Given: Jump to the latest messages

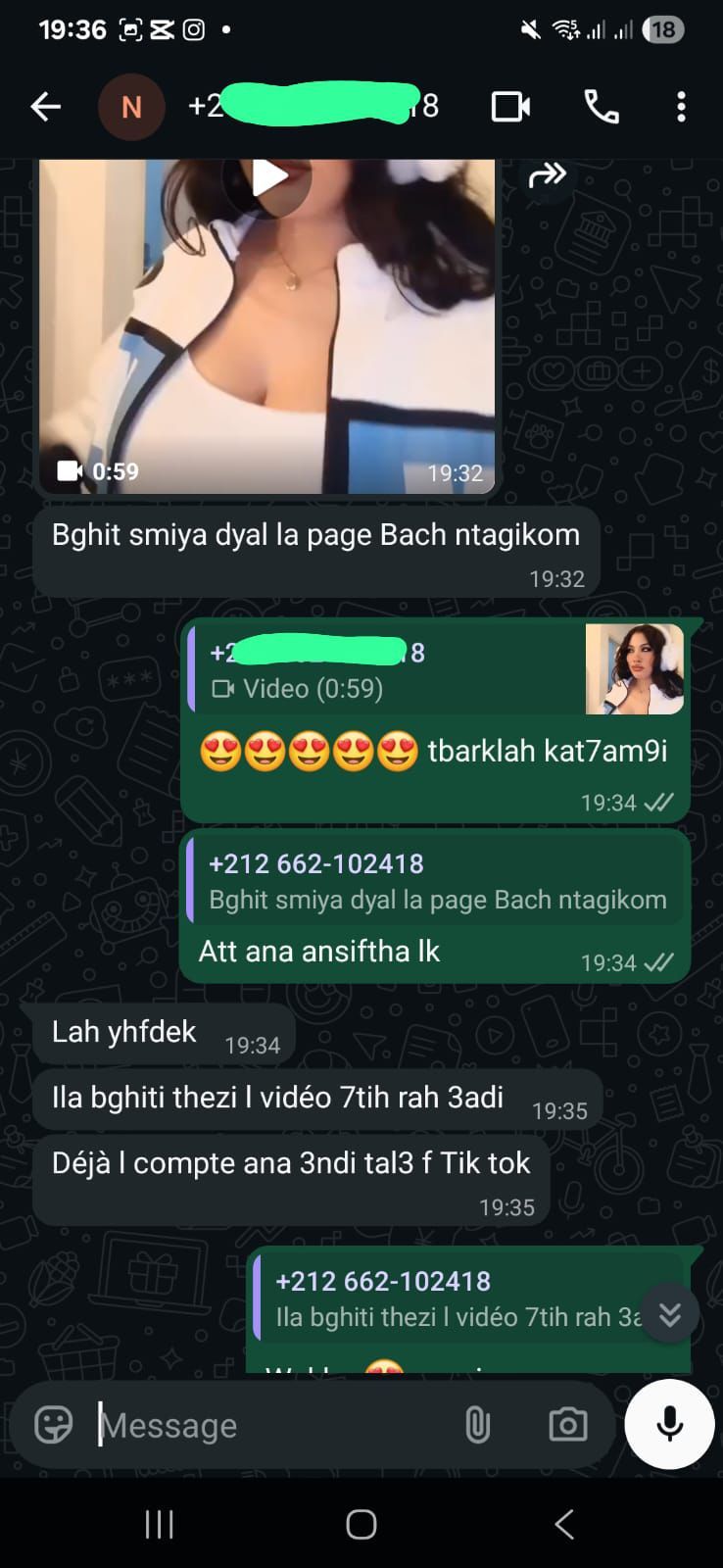Looking at the screenshot, I should 670,1313.
